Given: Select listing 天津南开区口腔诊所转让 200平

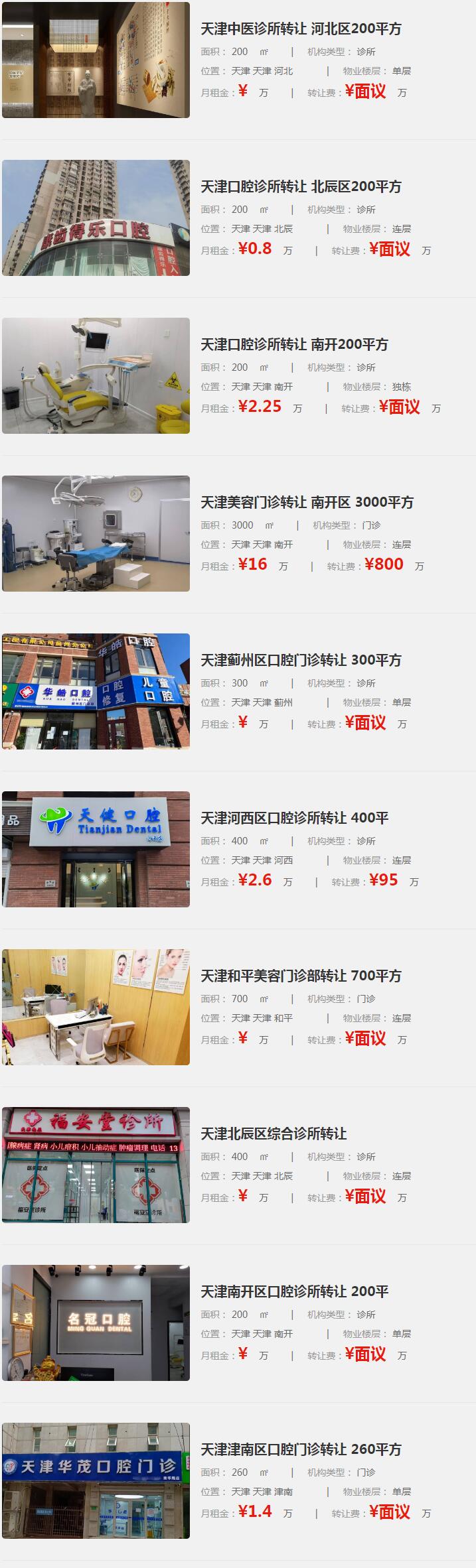Looking at the screenshot, I should (x=294, y=1292).
